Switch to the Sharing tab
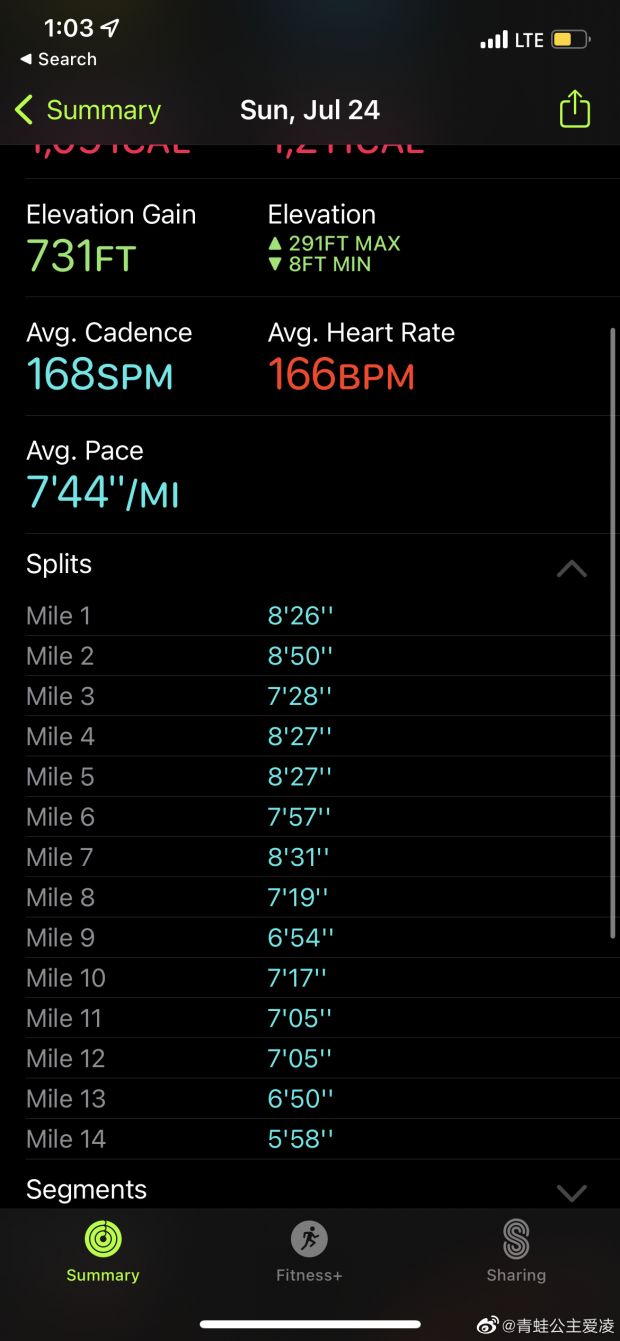 point(516,1250)
